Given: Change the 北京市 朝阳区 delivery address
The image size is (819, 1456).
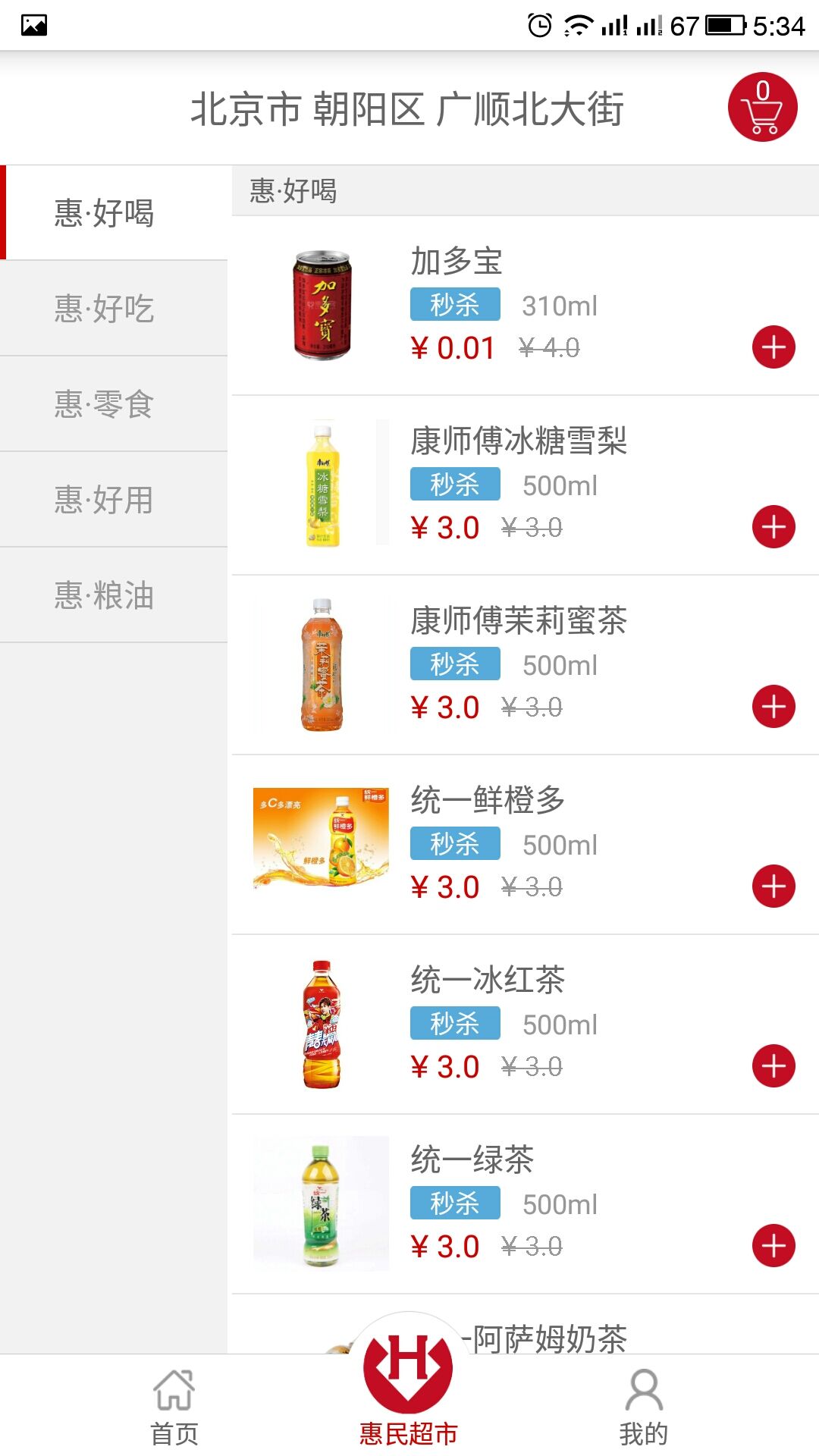Looking at the screenshot, I should coord(407,109).
